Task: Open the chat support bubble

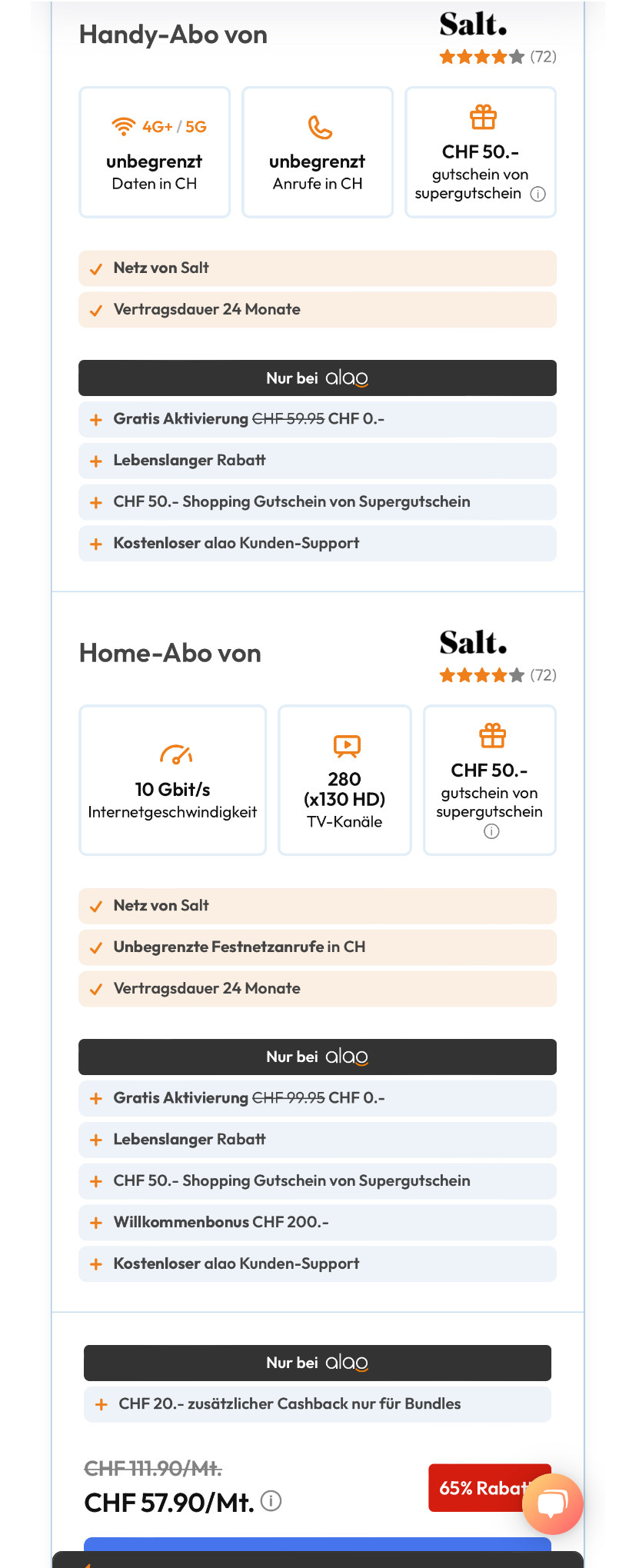Action: 552,1503
